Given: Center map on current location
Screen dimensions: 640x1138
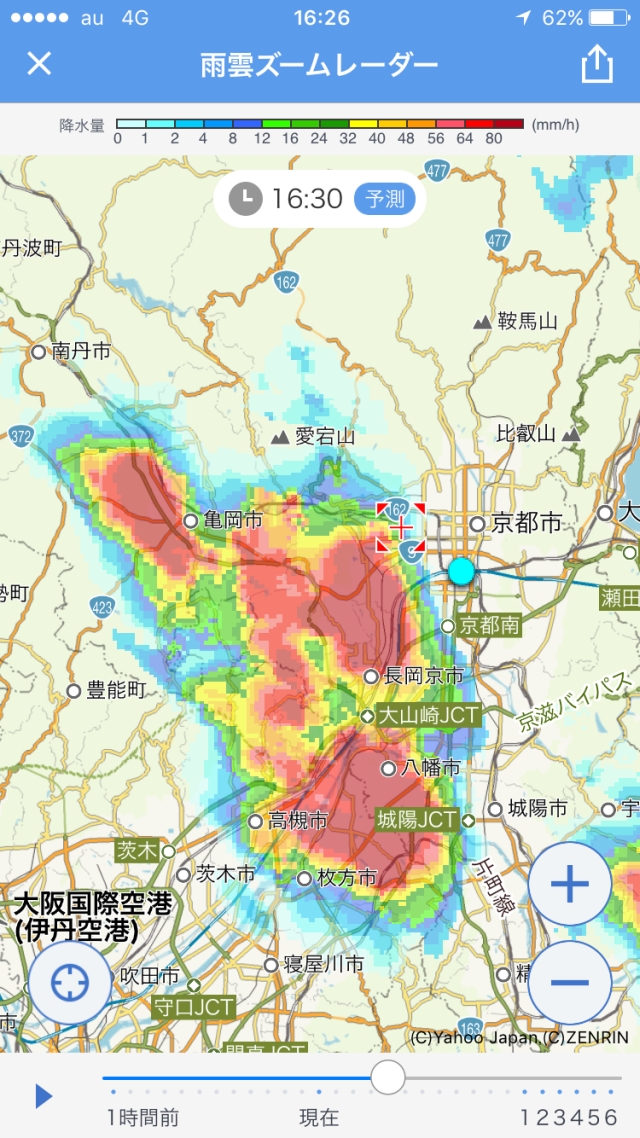Looking at the screenshot, I should coord(70,982).
